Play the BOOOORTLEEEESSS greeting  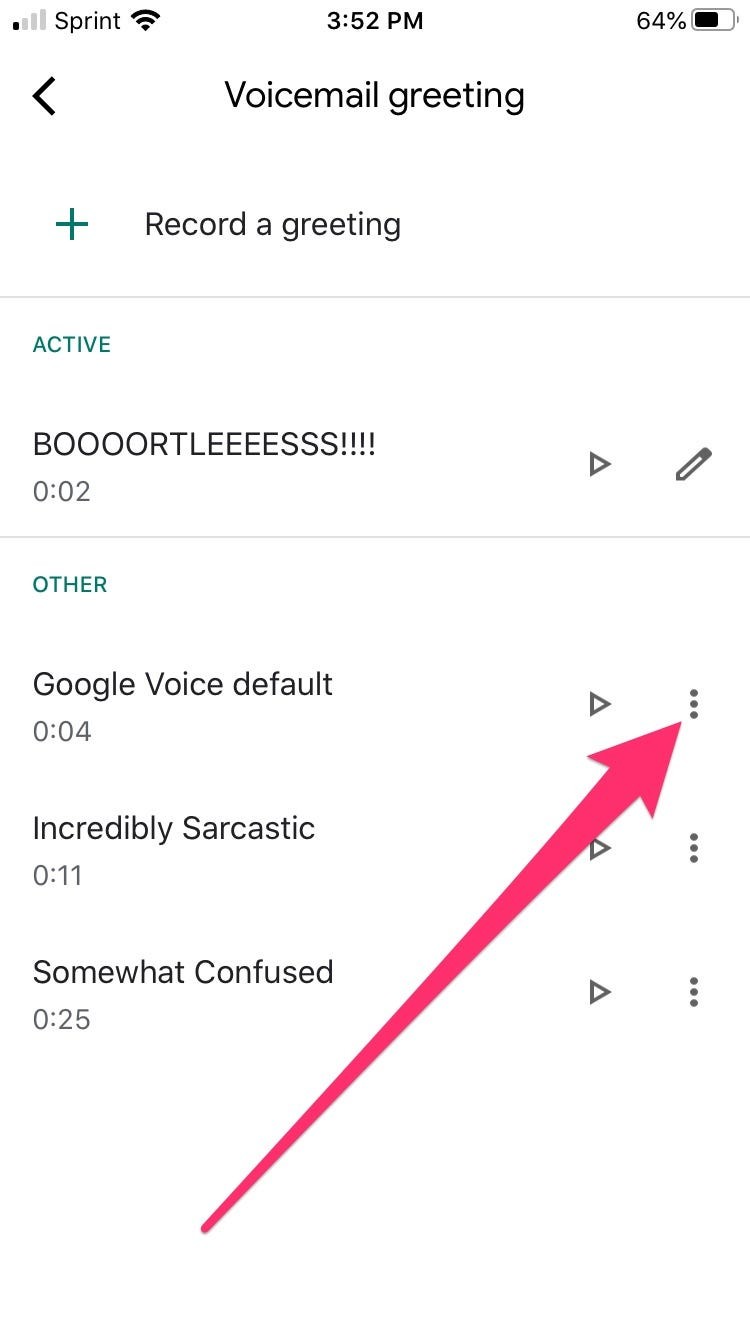[600, 463]
